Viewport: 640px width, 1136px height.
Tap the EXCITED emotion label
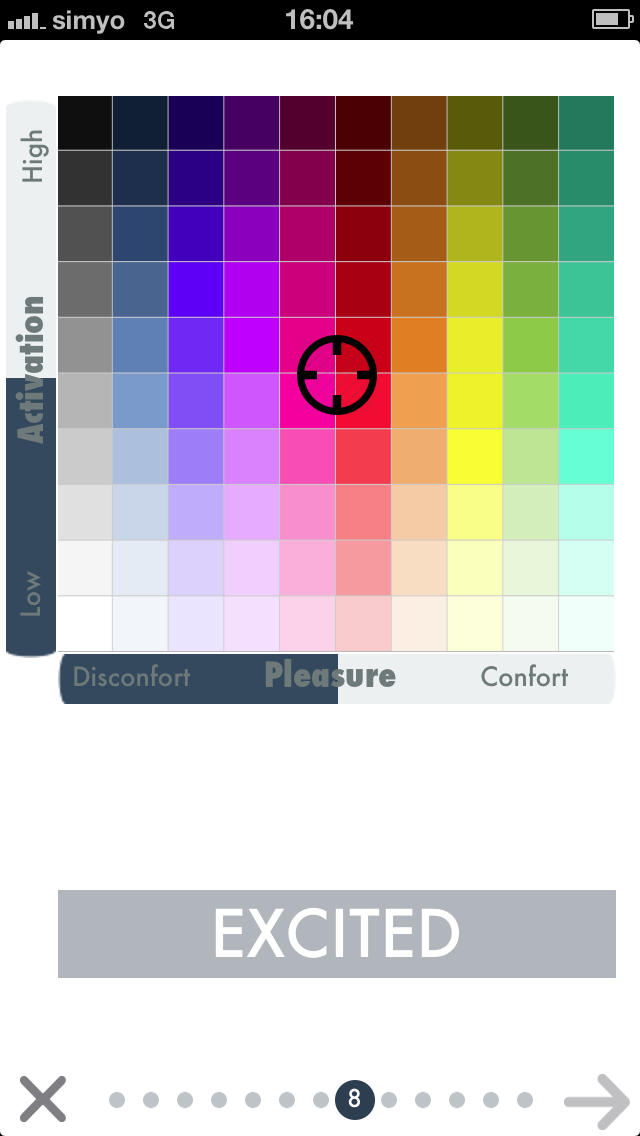pos(336,934)
